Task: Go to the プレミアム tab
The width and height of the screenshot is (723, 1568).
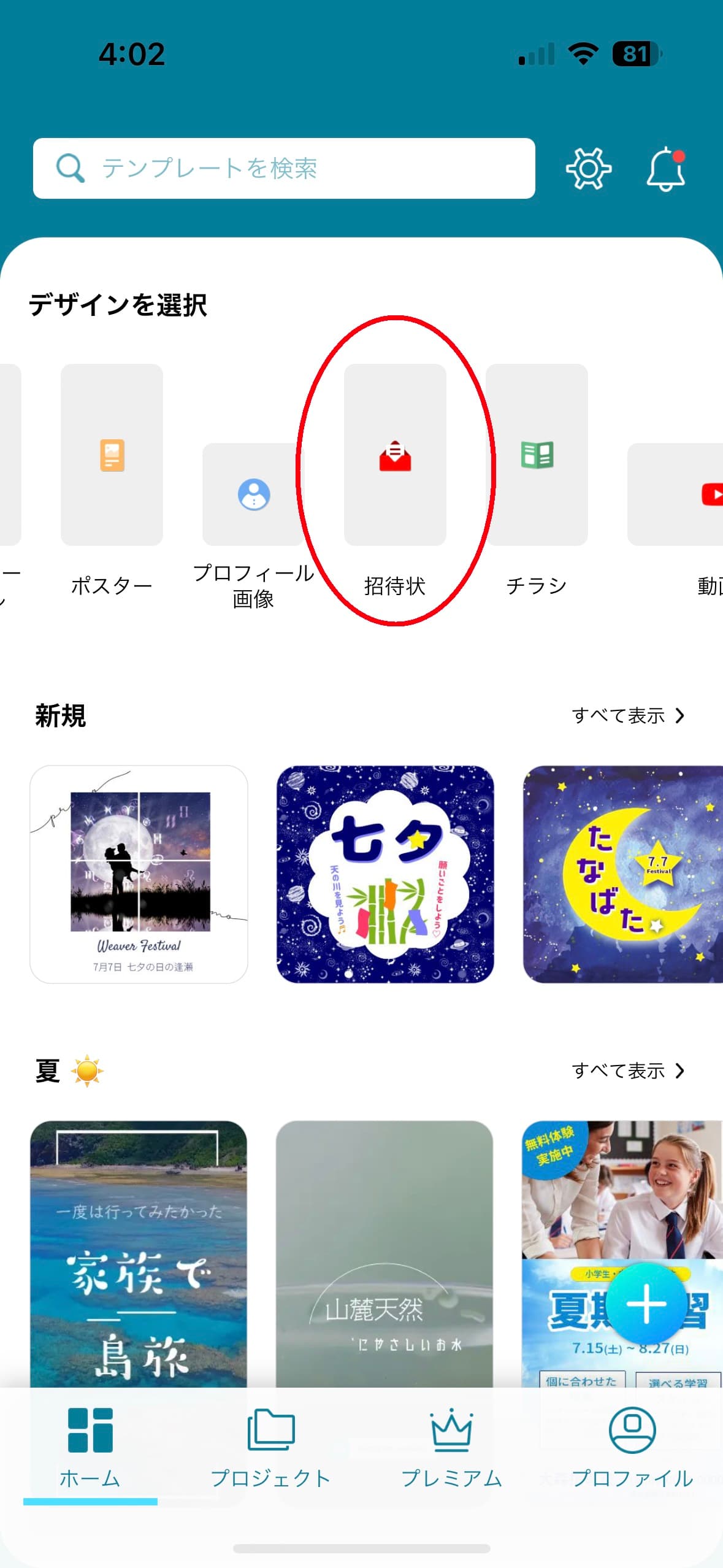Action: (451, 1448)
